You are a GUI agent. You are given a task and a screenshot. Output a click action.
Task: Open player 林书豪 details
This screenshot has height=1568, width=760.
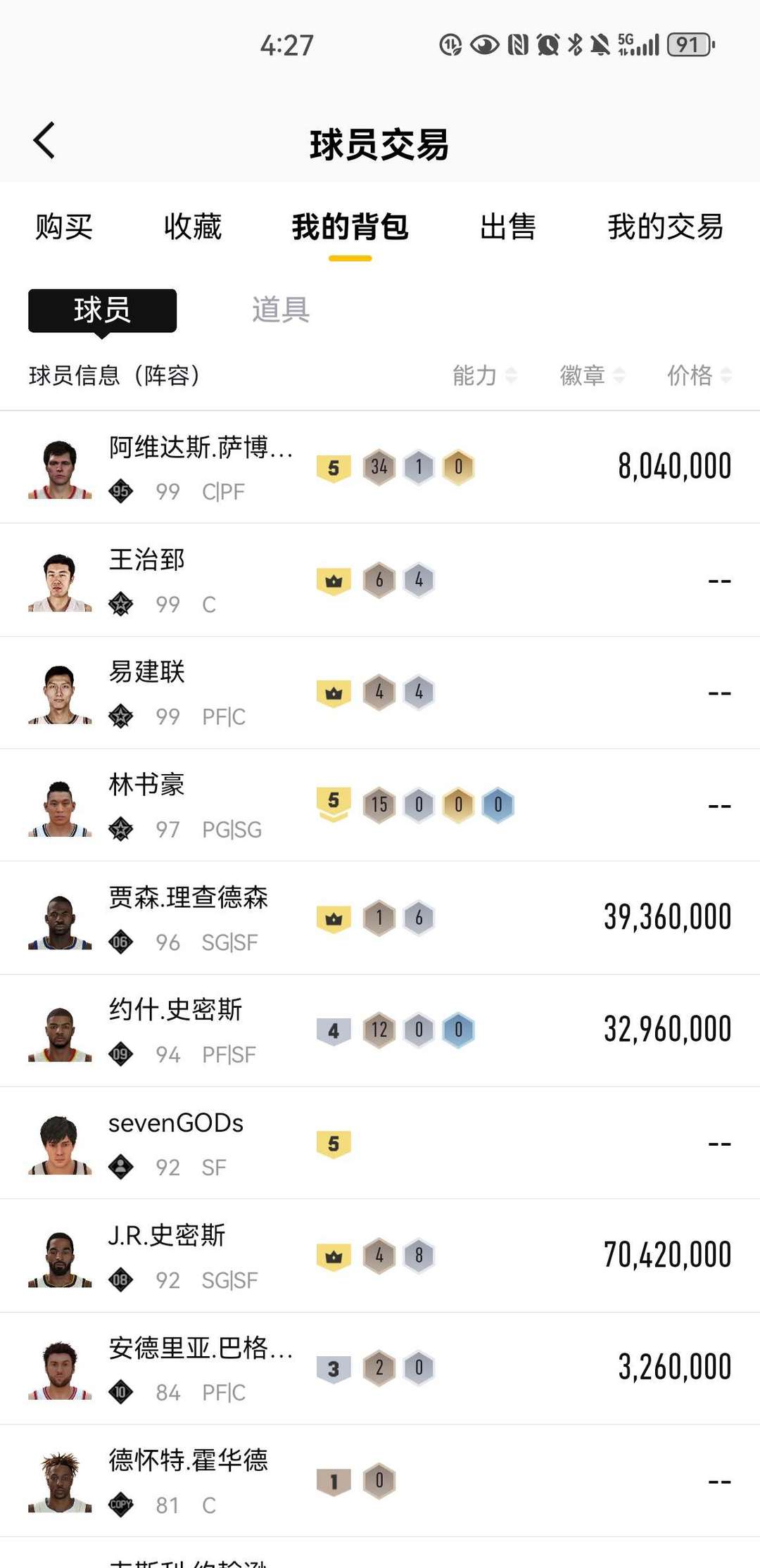146,785
